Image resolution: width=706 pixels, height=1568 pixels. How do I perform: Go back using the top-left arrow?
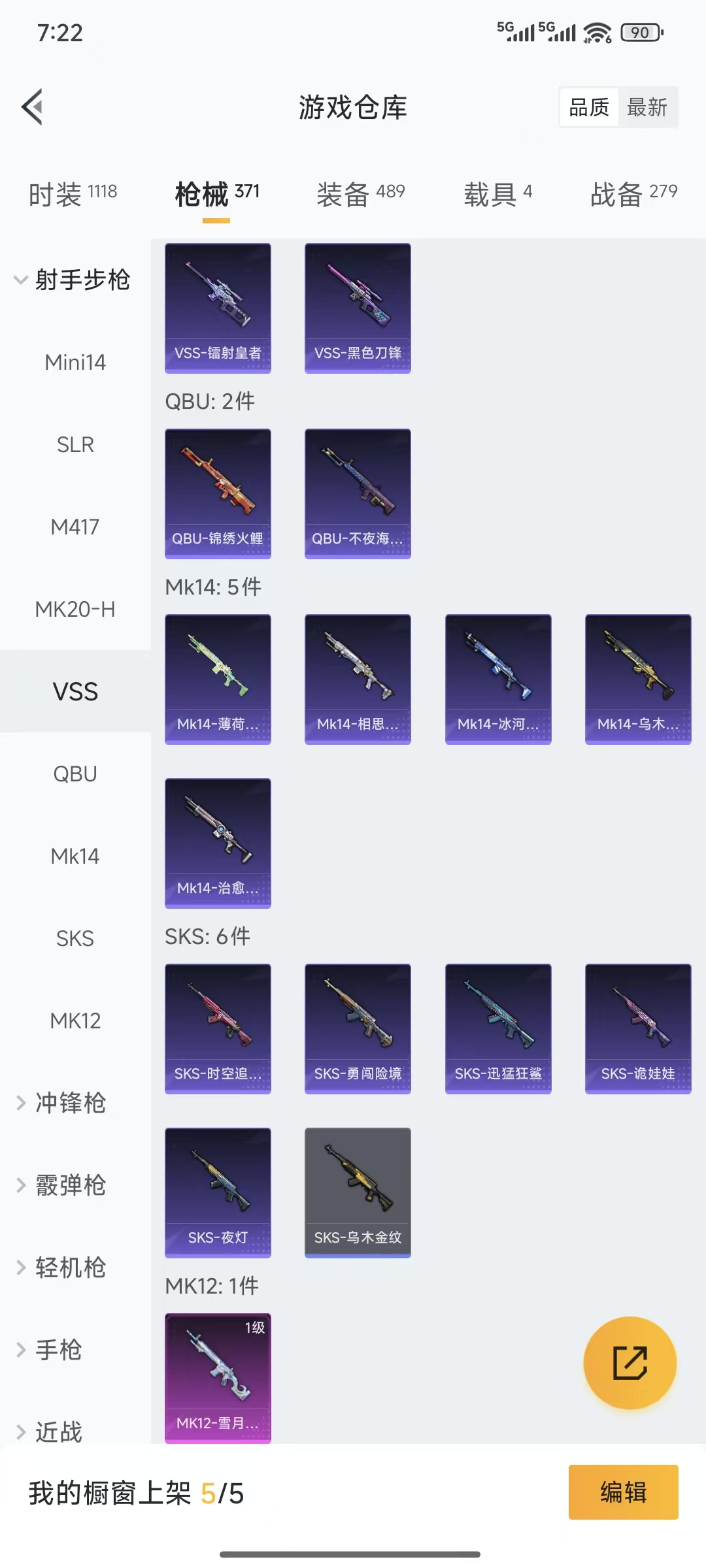click(x=33, y=106)
